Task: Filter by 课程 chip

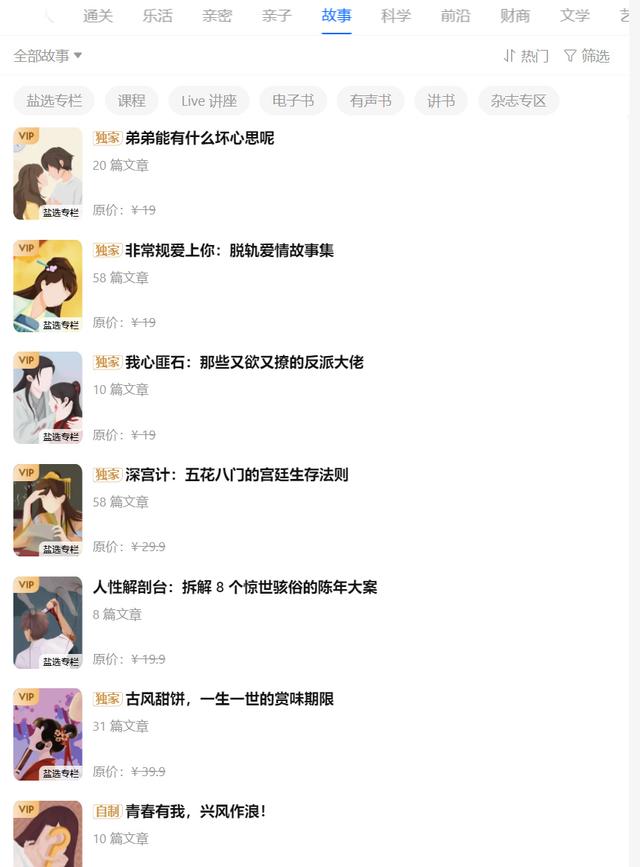Action: (x=131, y=101)
